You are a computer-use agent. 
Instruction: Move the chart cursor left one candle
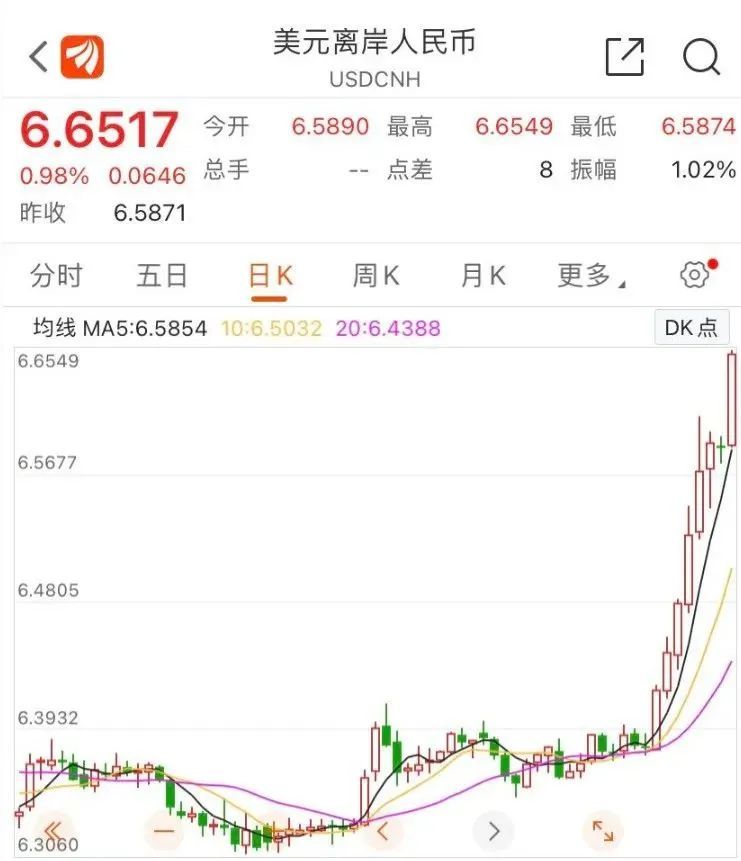click(x=382, y=830)
